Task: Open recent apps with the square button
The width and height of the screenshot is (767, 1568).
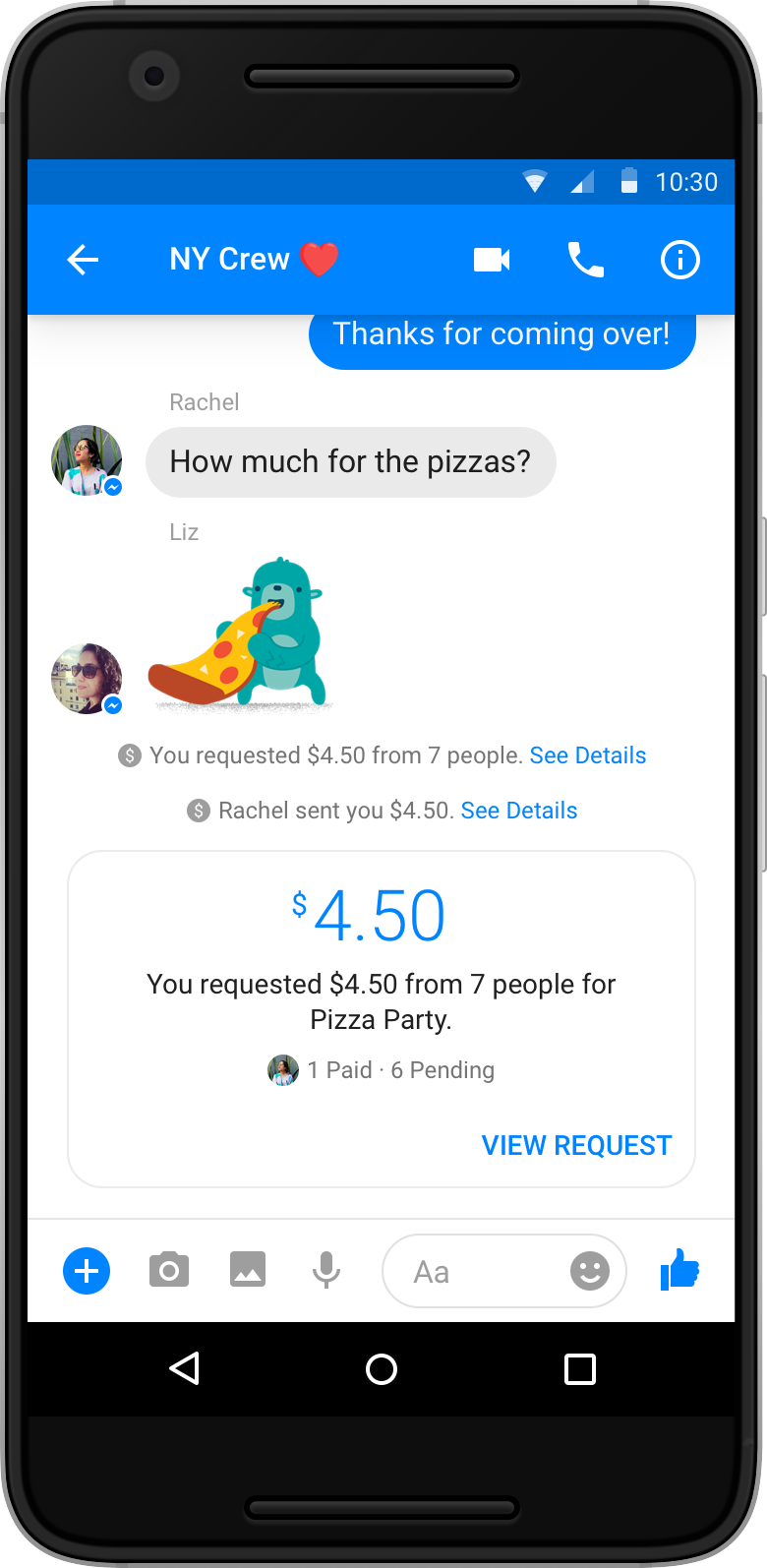Action: 580,1369
